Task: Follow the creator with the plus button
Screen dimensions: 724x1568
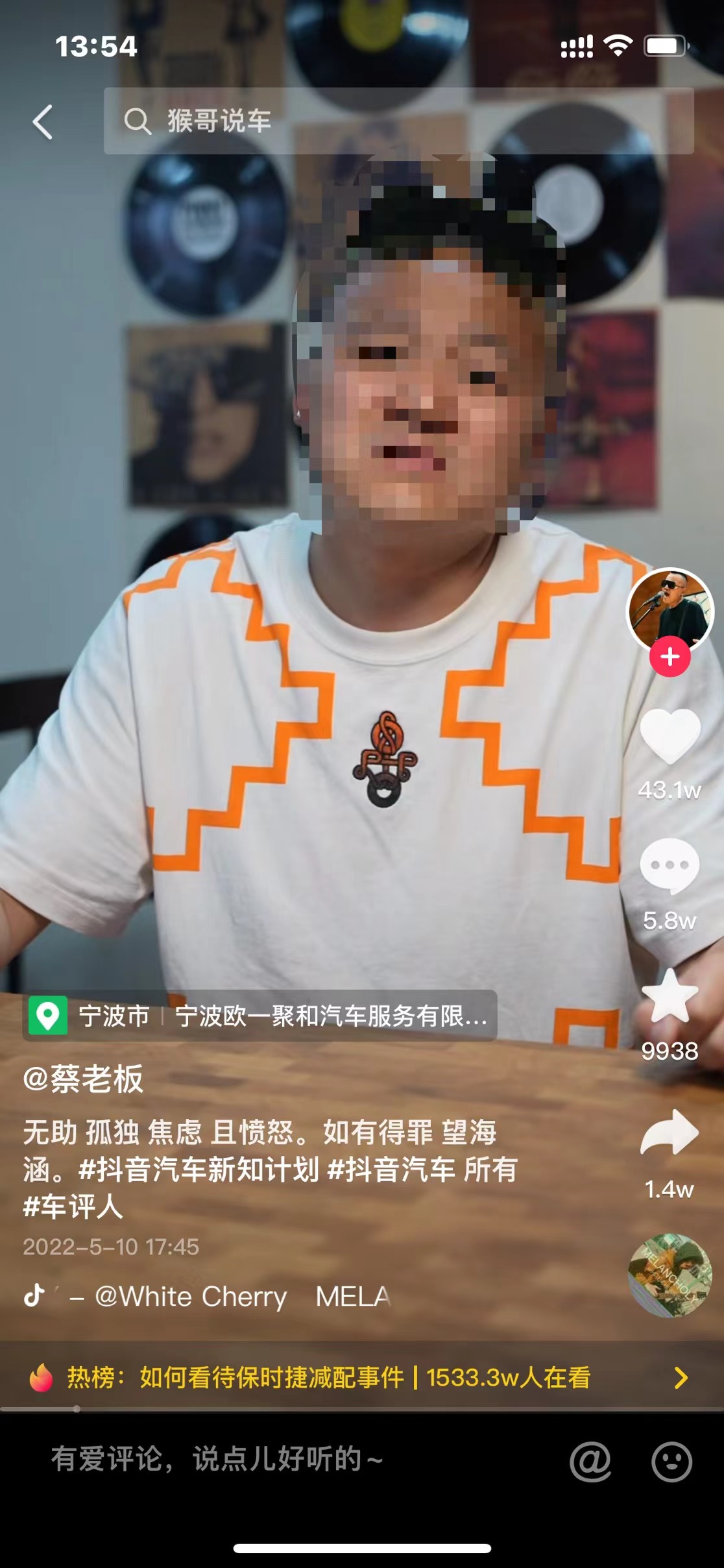Action: click(x=670, y=657)
